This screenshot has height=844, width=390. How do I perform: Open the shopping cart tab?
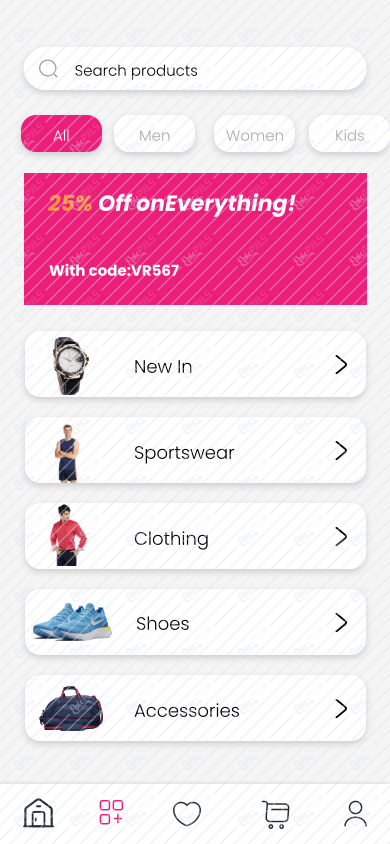coord(276,814)
